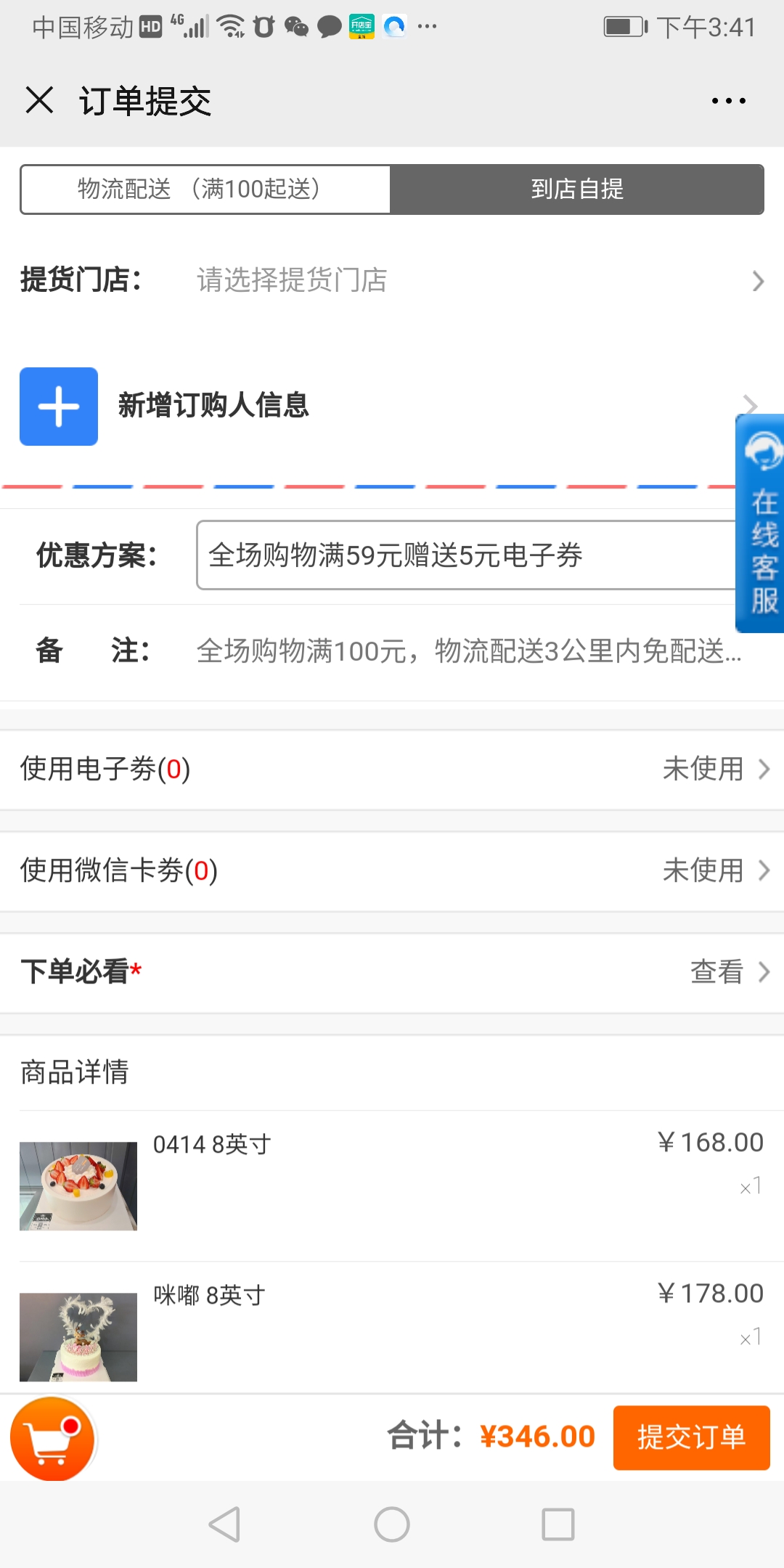
Task: Open the three-dot overflow menu
Action: 728,101
